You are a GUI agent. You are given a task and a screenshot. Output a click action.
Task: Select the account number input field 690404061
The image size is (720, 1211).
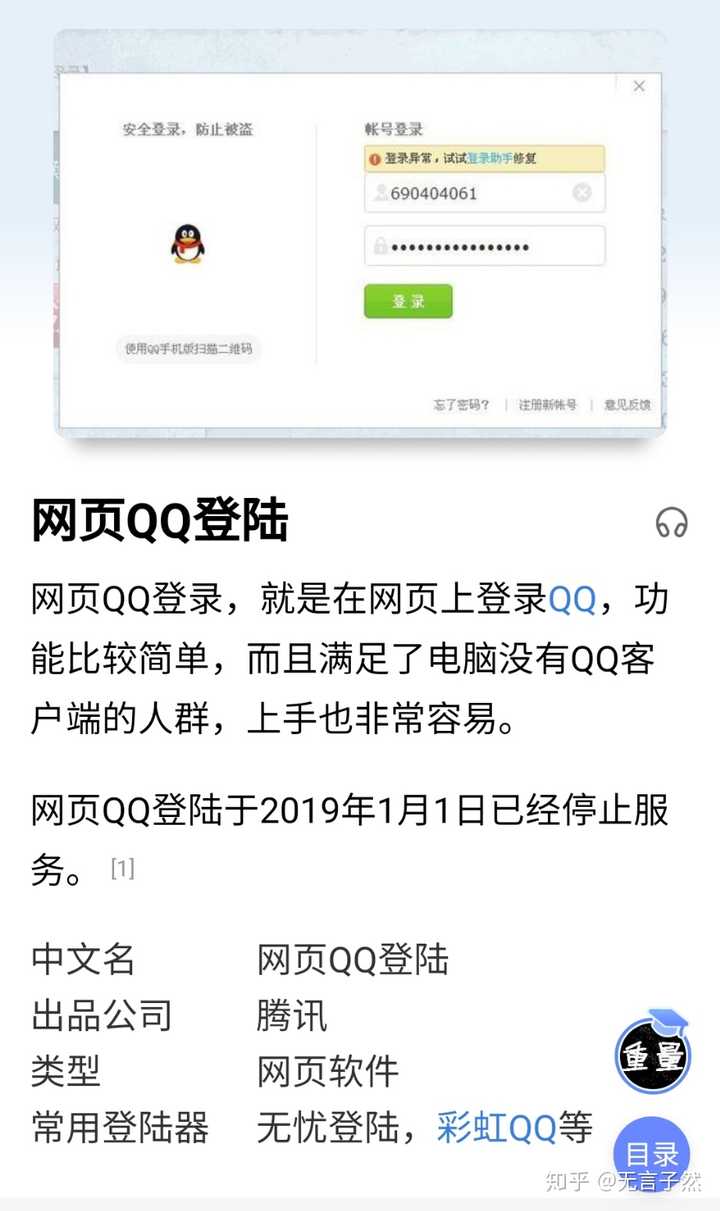pos(470,193)
